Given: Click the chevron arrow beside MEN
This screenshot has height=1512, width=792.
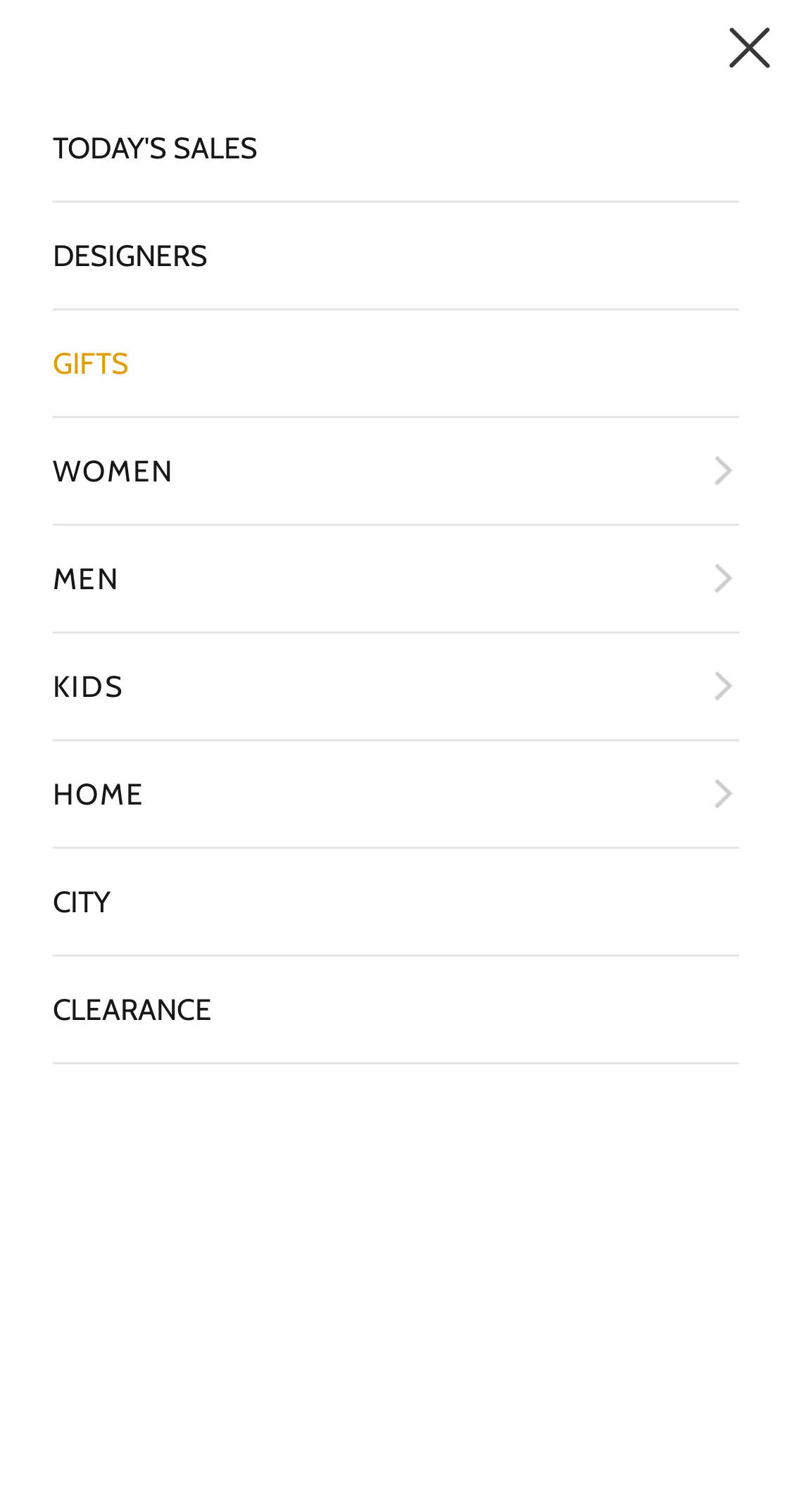Looking at the screenshot, I should pyautogui.click(x=723, y=578).
